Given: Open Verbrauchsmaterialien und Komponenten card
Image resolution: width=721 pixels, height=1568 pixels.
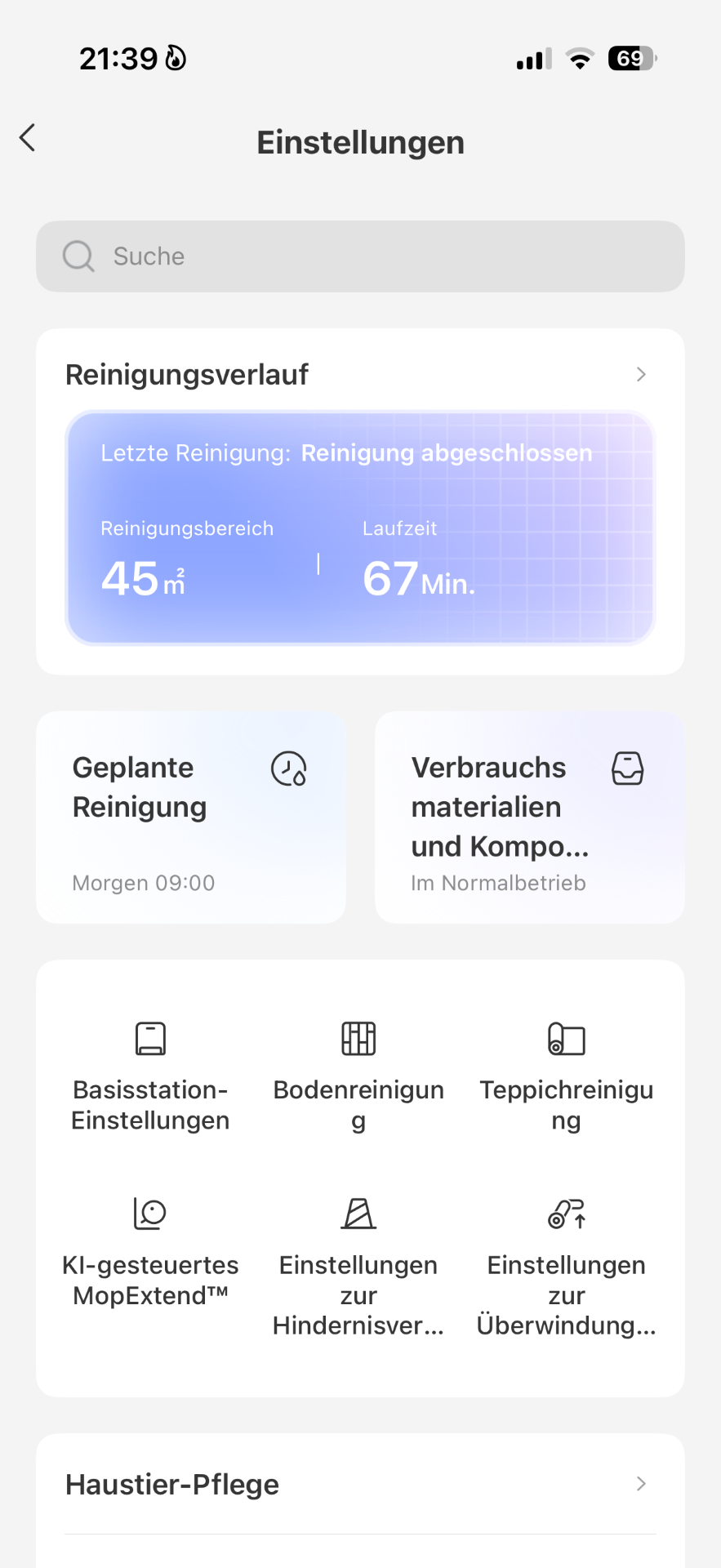Looking at the screenshot, I should pyautogui.click(x=530, y=817).
